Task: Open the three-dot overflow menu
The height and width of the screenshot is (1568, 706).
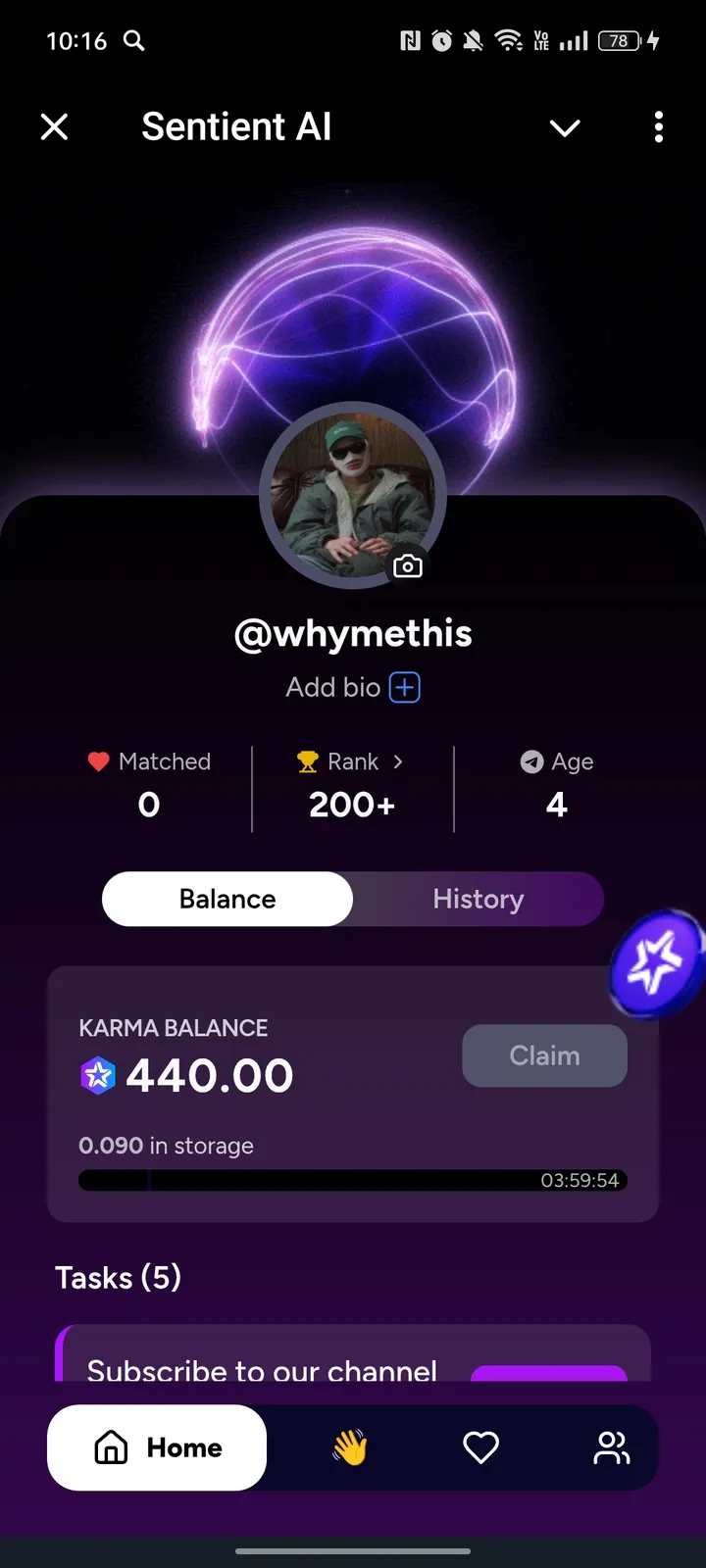Action: tap(658, 126)
